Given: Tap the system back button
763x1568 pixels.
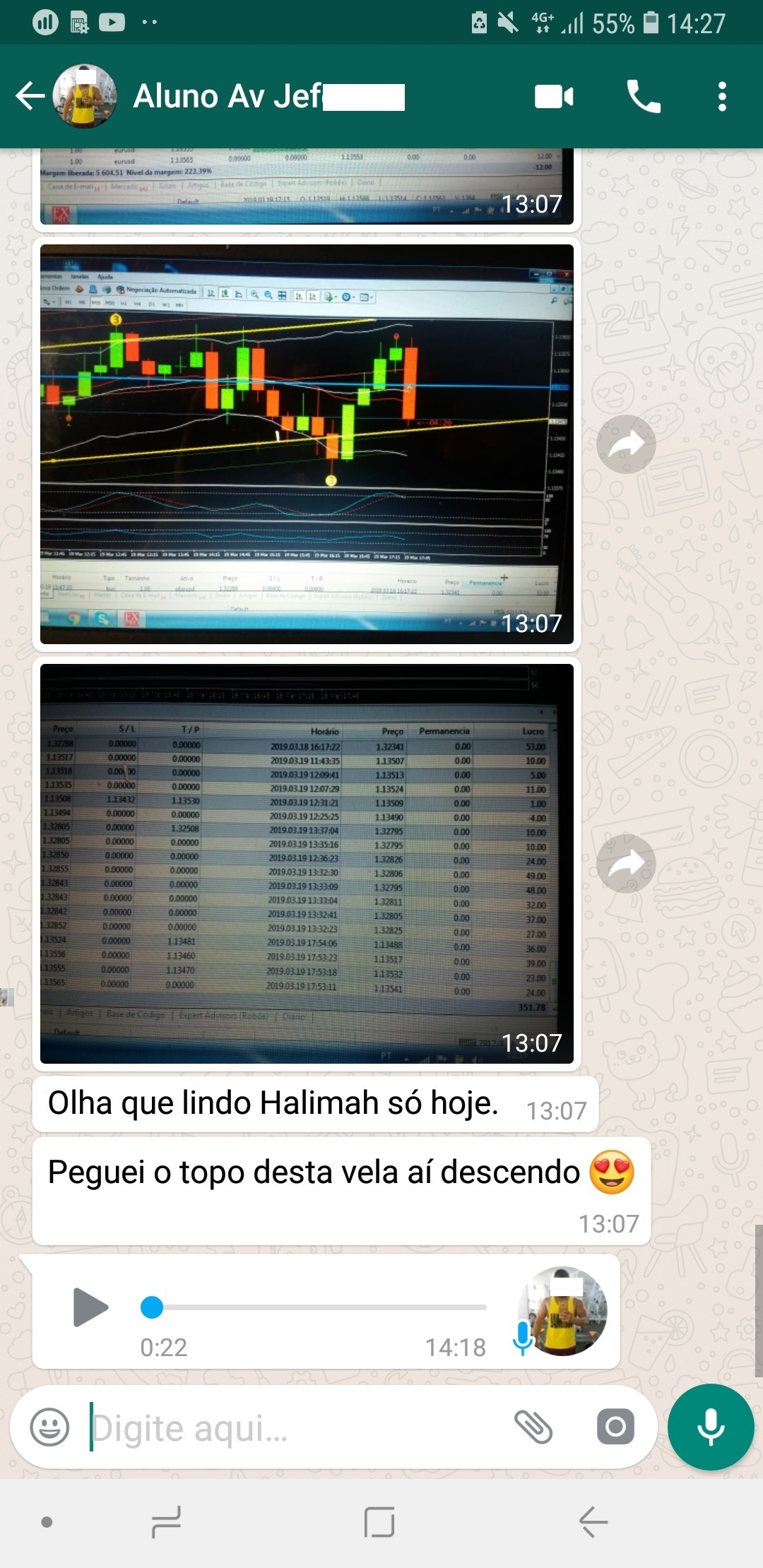Looking at the screenshot, I should coord(593,1521).
